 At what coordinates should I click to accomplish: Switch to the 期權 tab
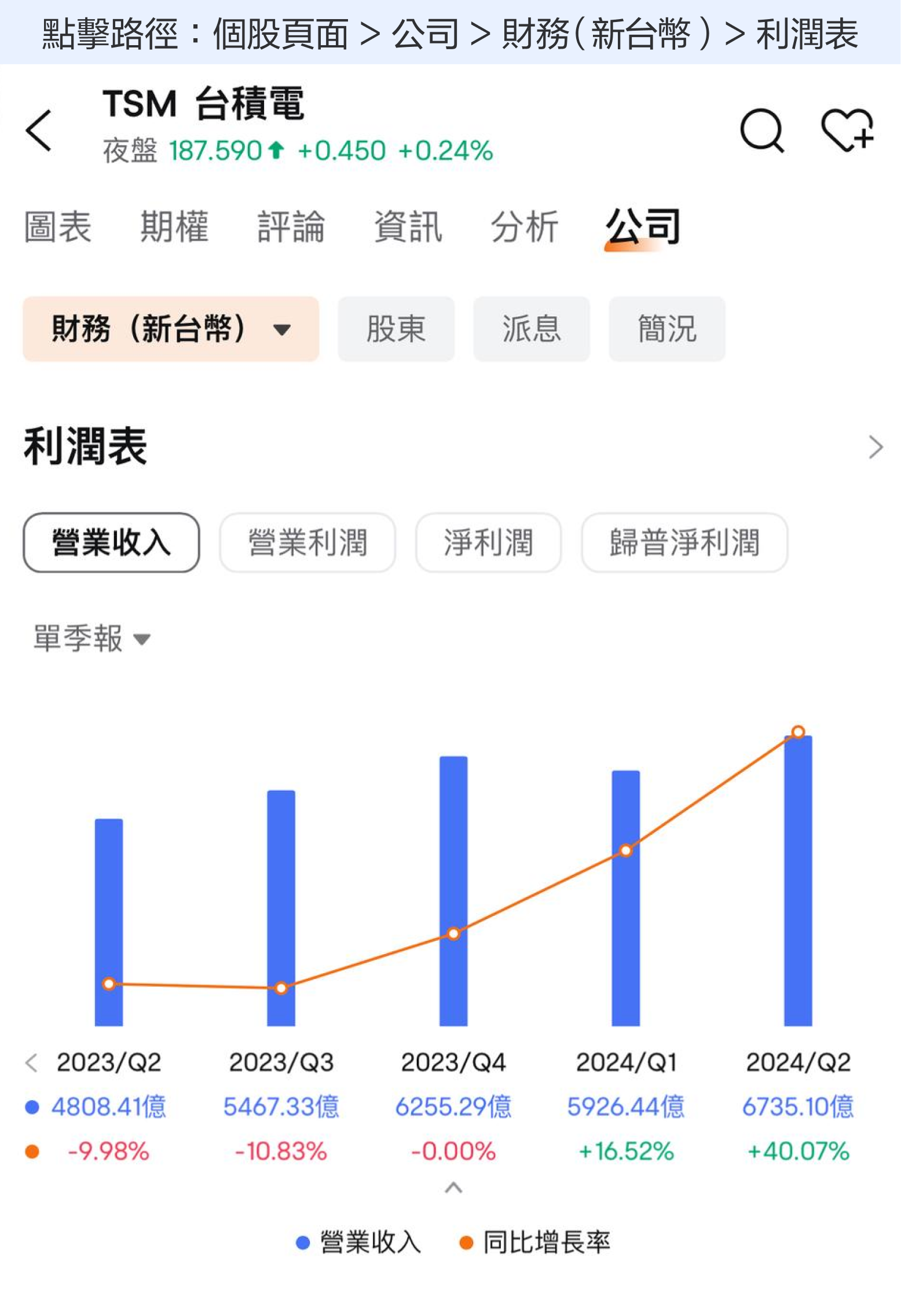pos(174,227)
